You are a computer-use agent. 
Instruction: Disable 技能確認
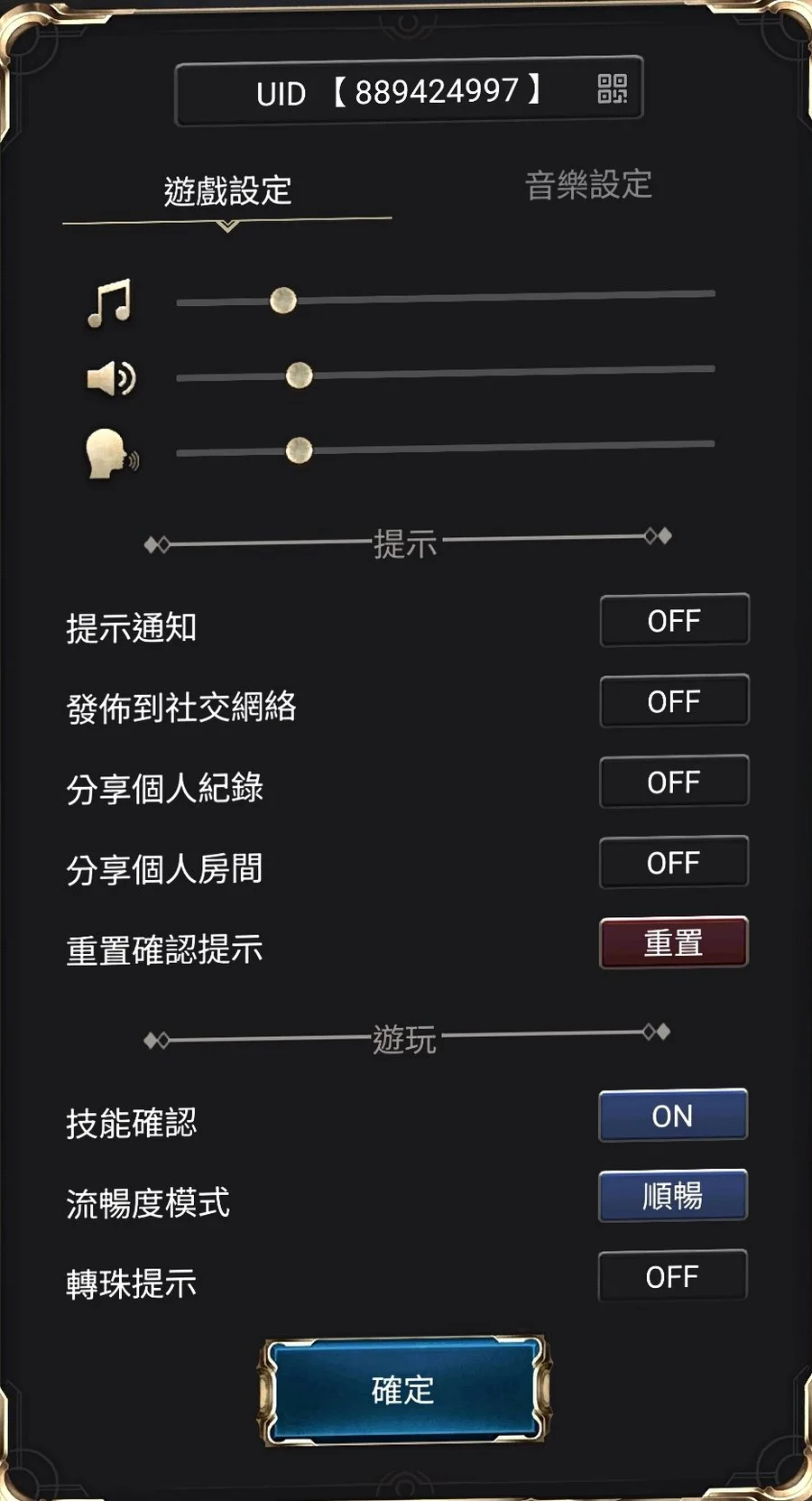(673, 1116)
